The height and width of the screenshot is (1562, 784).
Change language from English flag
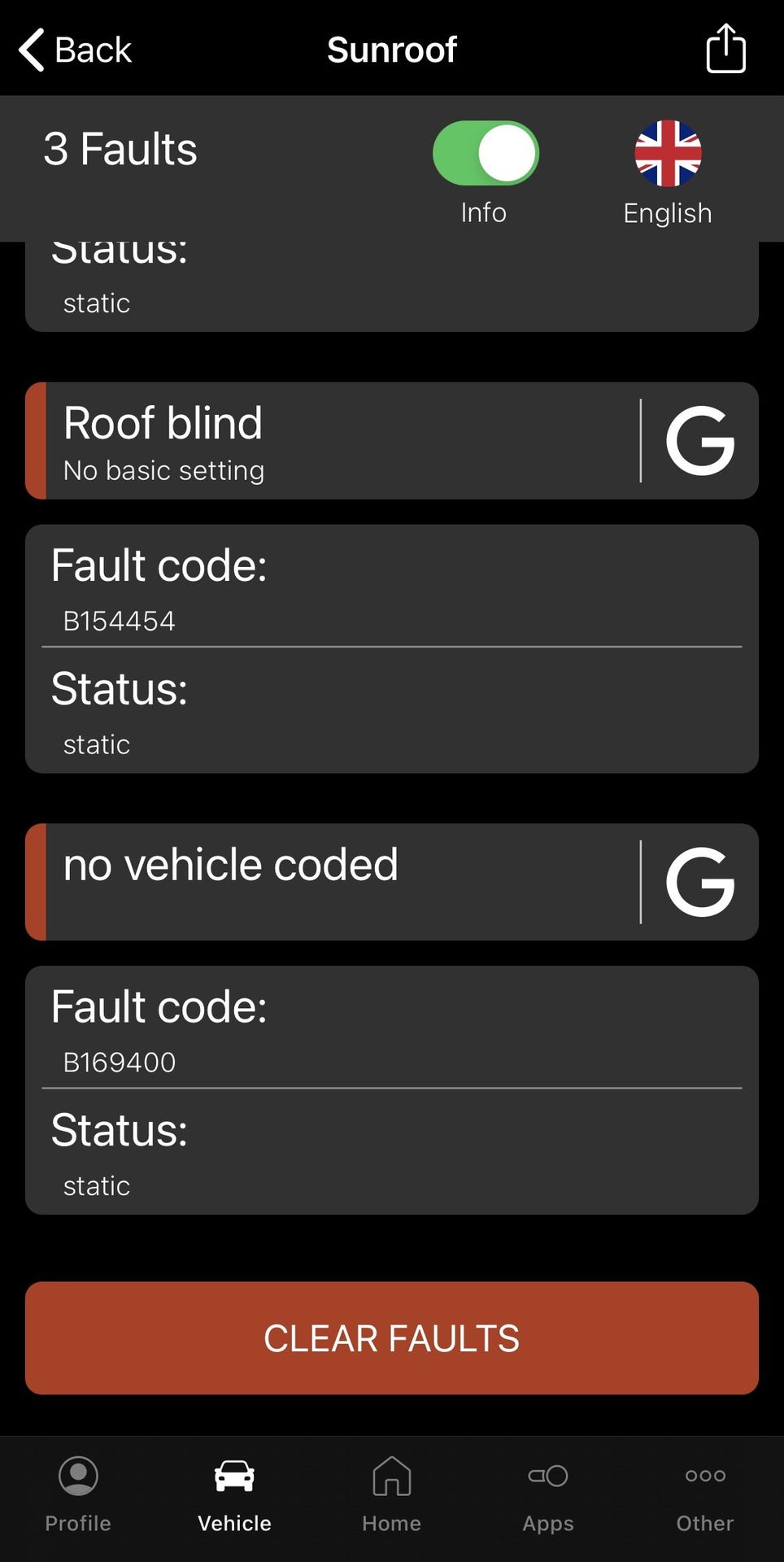668,154
